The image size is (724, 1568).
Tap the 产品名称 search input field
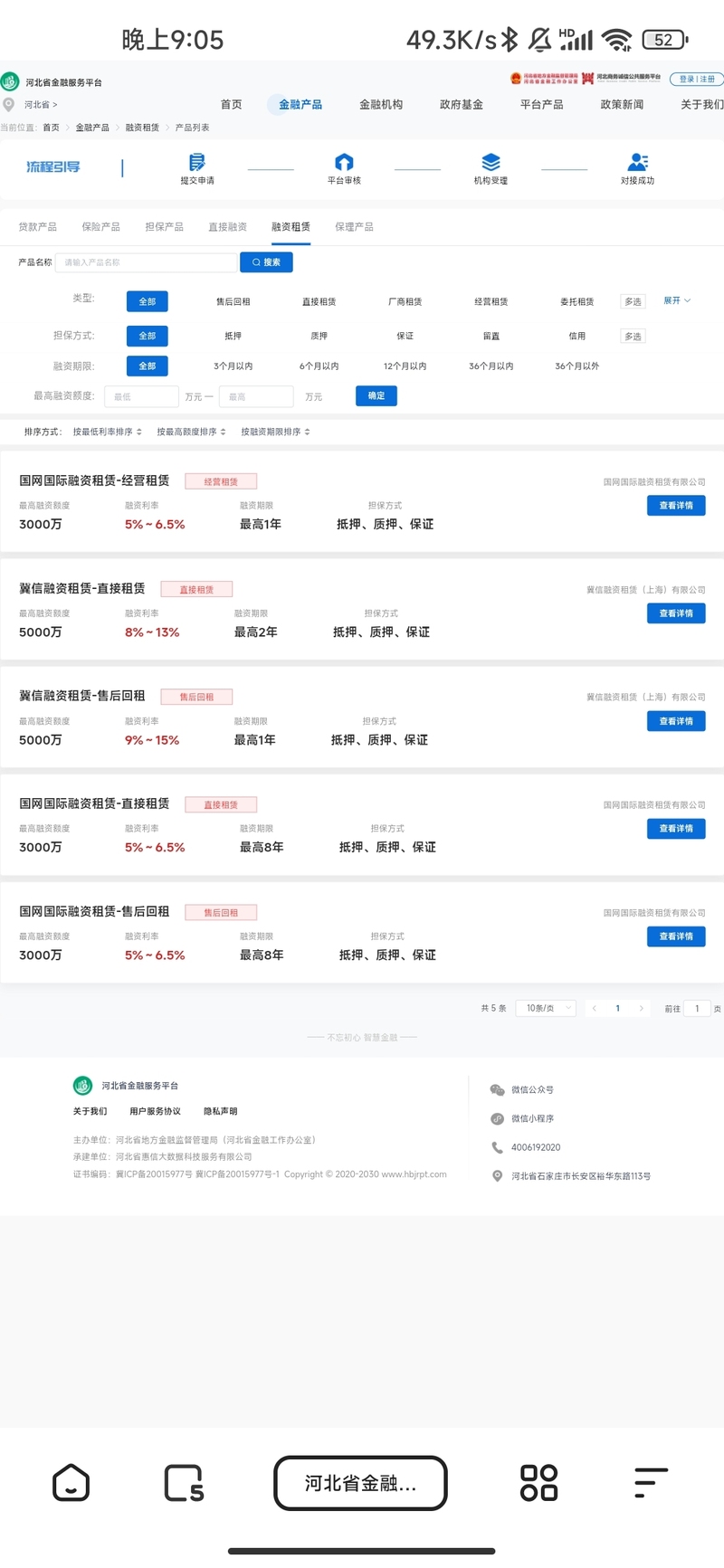147,262
